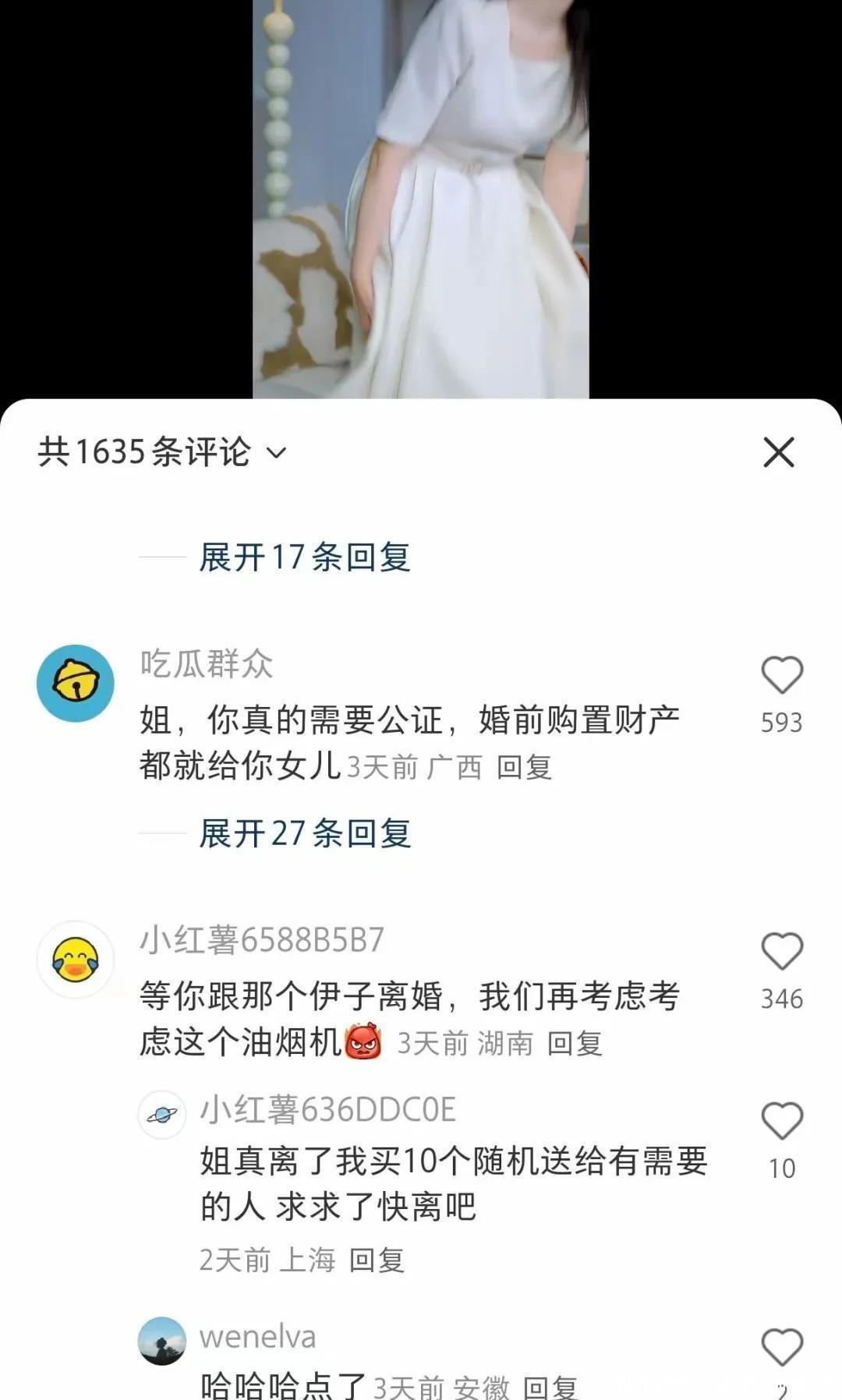View 小红薯636DDC0E's profile avatar
842x1400 pixels.
point(161,1115)
